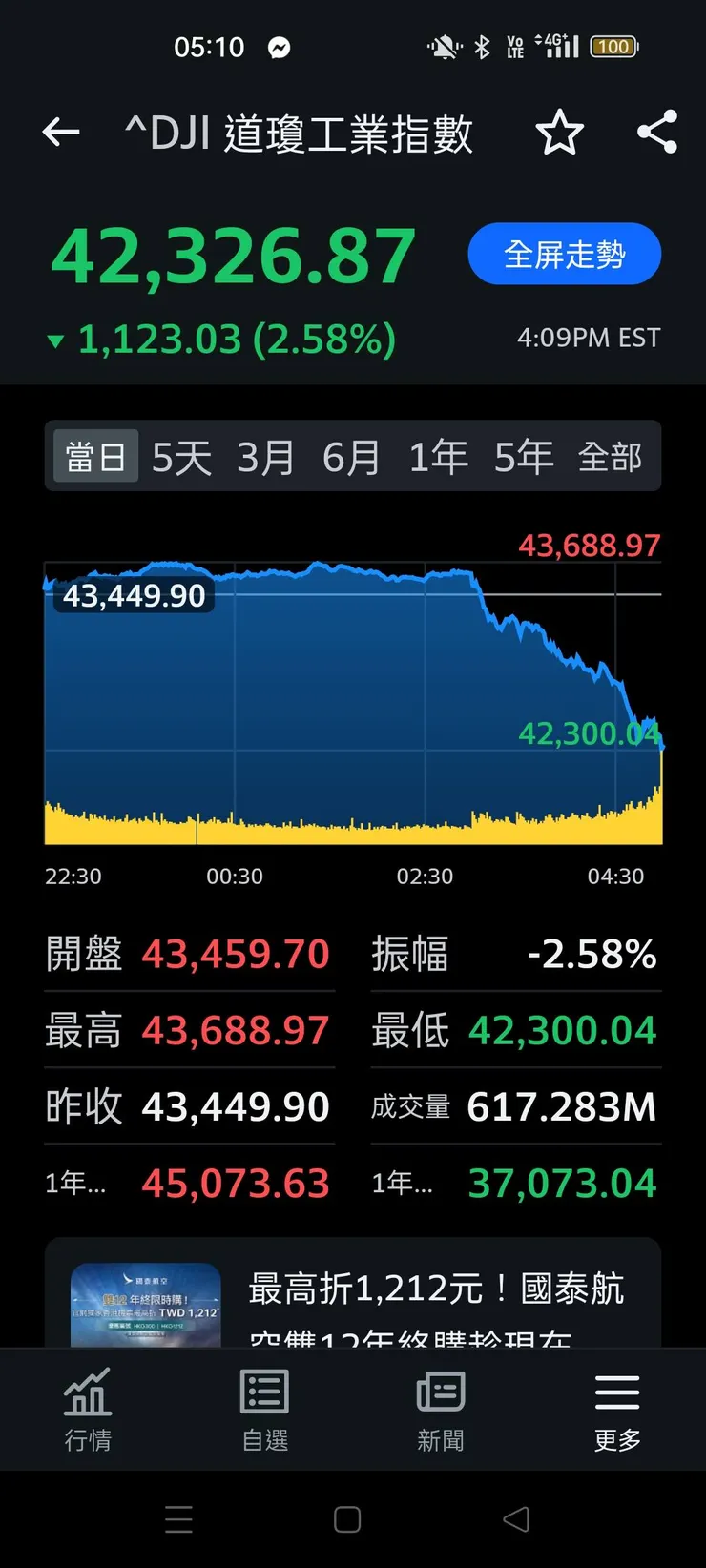Image resolution: width=706 pixels, height=1568 pixels.
Task: Tap the back arrow to return
Action: pos(61,133)
